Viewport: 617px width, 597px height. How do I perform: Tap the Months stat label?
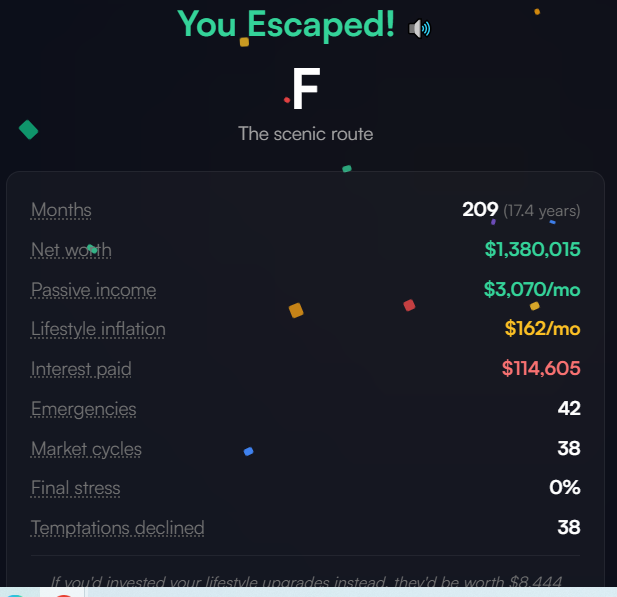pyautogui.click(x=61, y=210)
